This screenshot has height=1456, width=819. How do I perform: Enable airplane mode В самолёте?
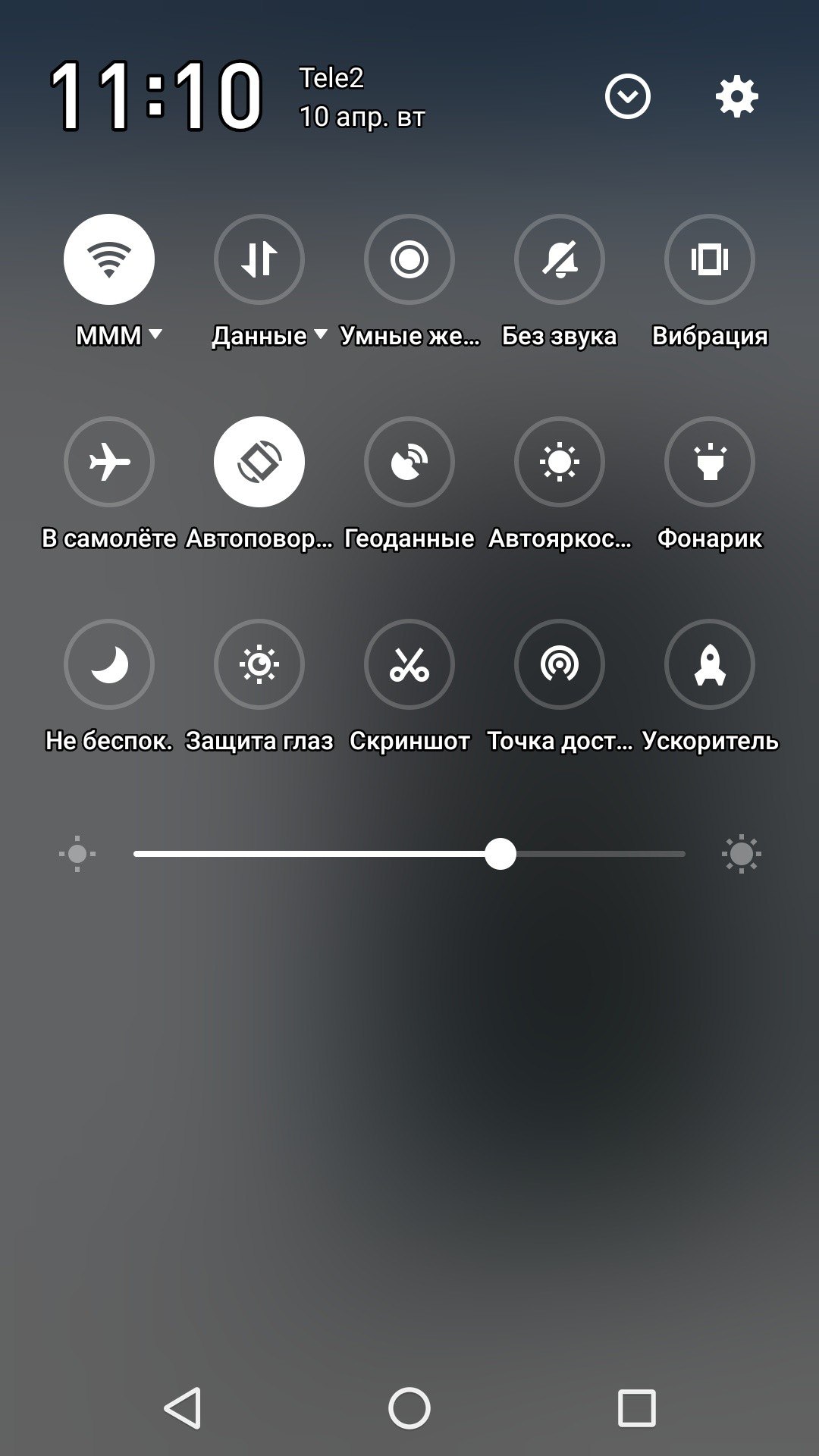(109, 462)
